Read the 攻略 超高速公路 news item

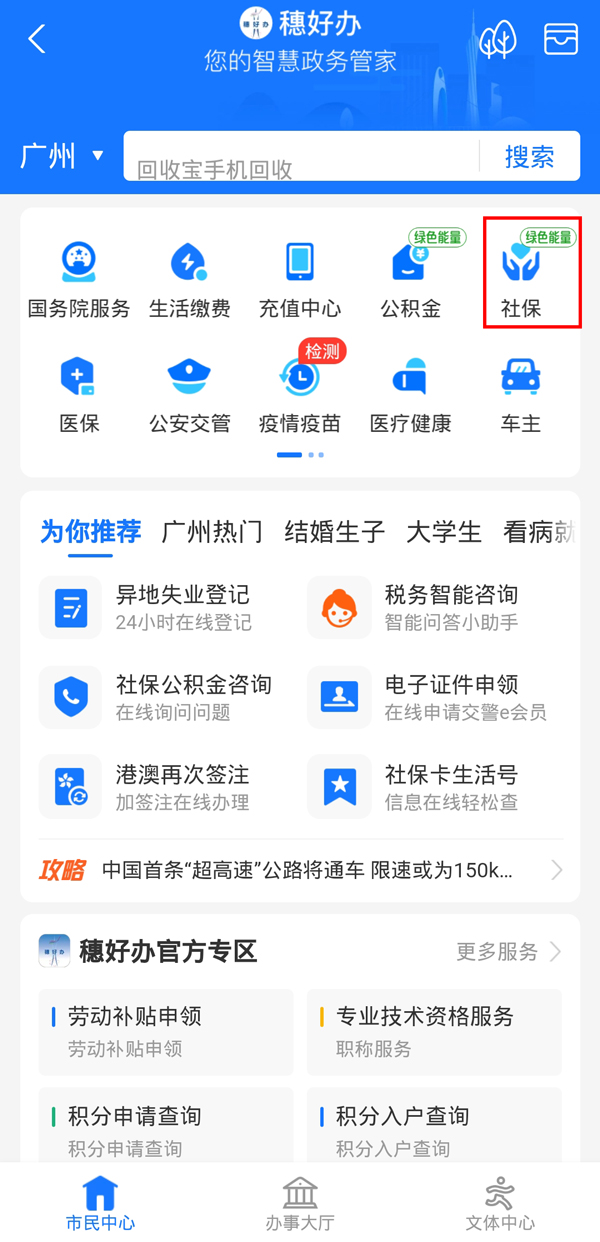[x=300, y=870]
